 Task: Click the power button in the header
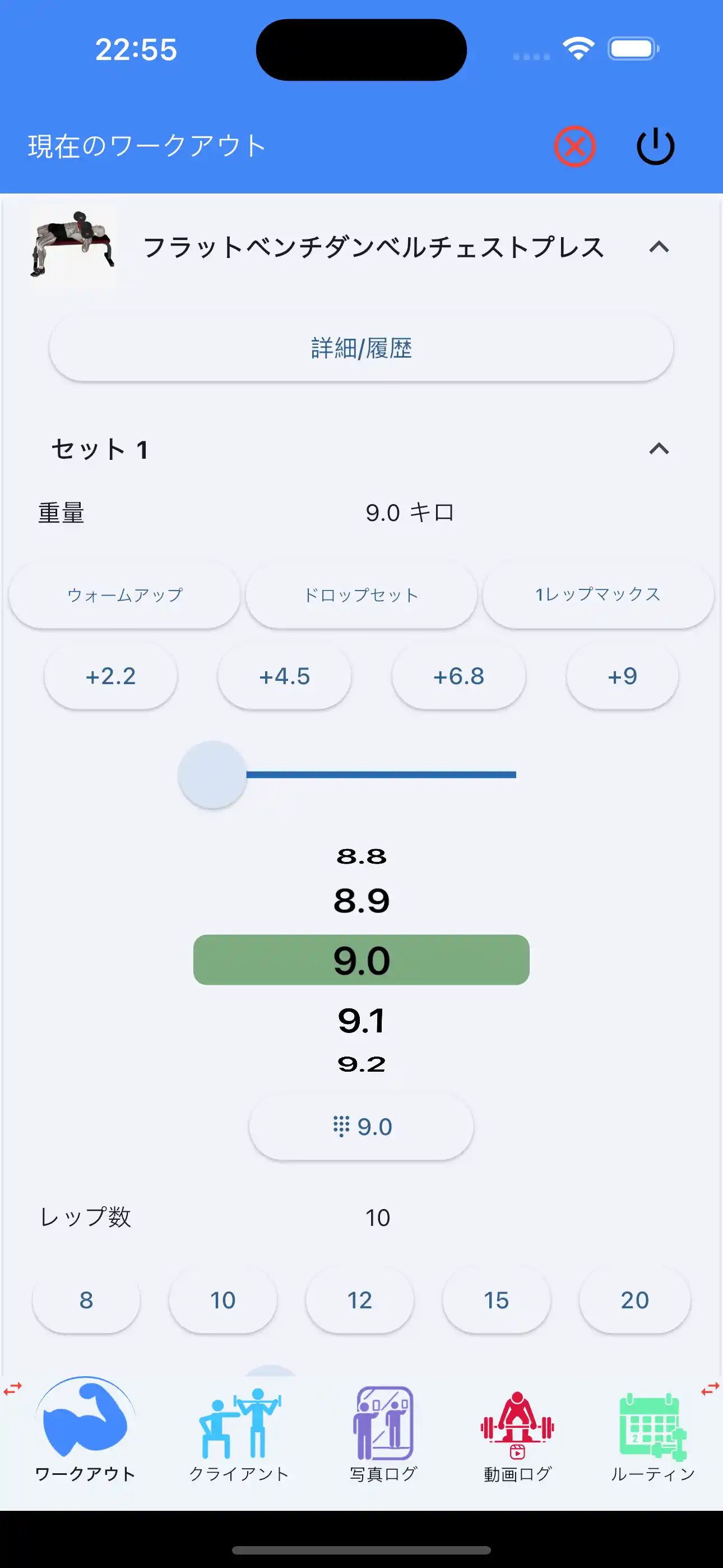pyautogui.click(x=655, y=145)
